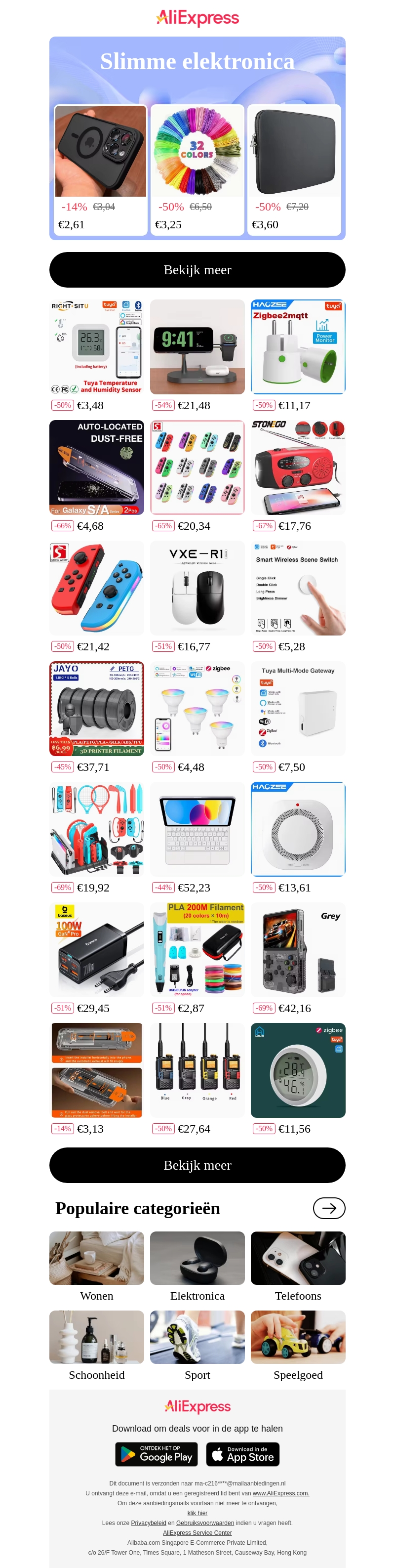395x1568 pixels.
Task: Tap Bekijk meer below the Slimme elektronica banner
Action: tap(197, 270)
